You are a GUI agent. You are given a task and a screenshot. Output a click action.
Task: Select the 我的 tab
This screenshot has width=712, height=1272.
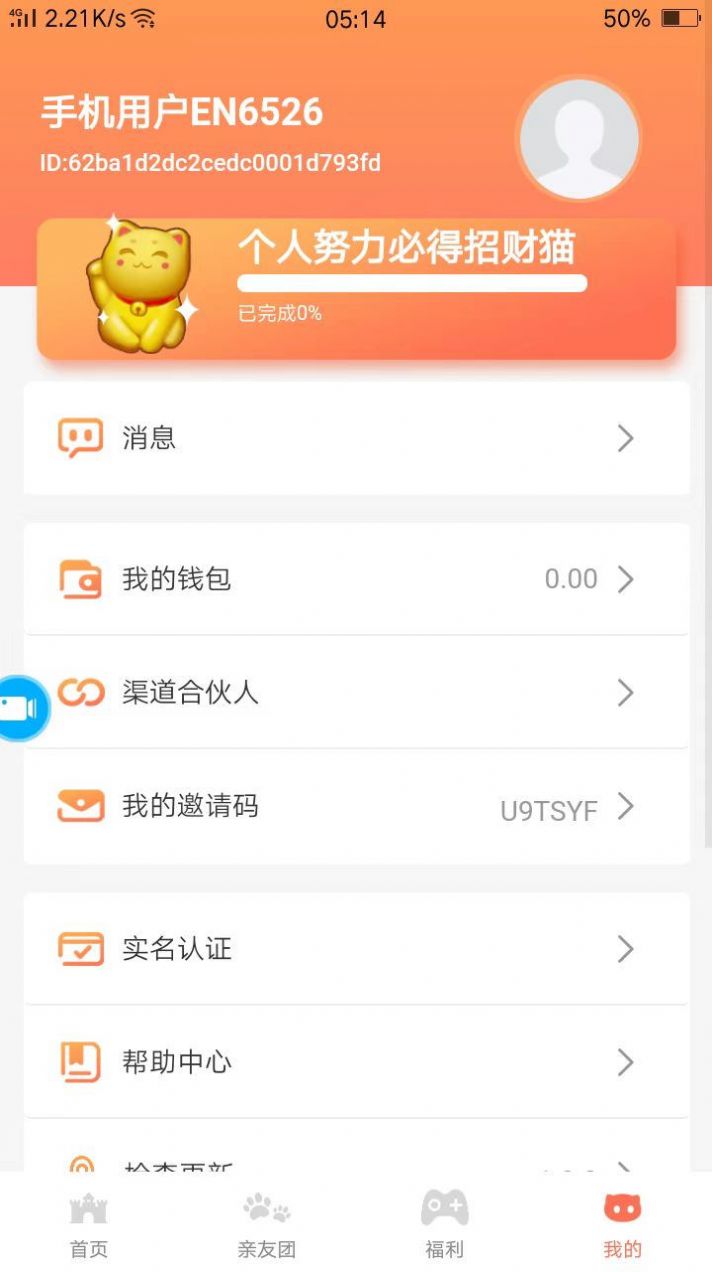[622, 1224]
